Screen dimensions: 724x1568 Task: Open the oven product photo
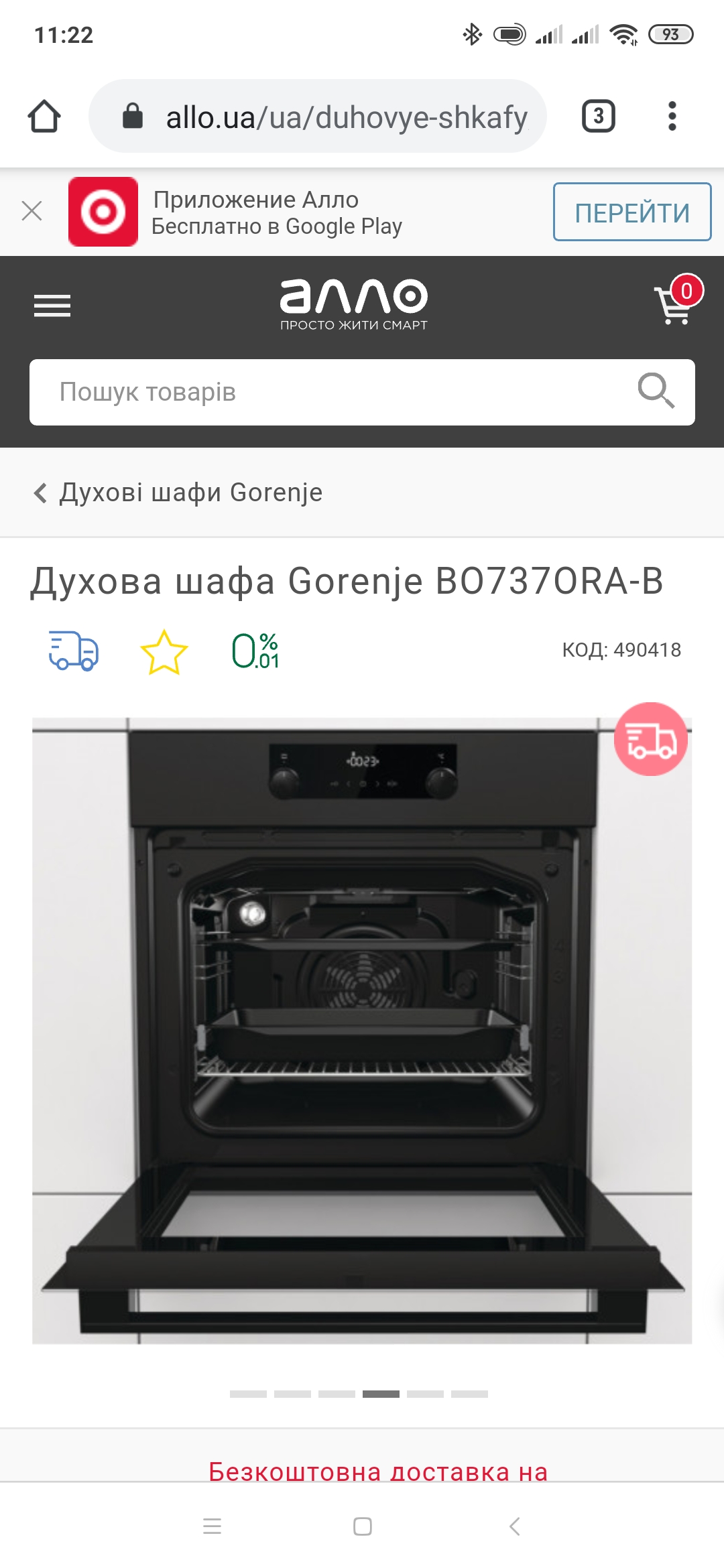coord(362,1031)
